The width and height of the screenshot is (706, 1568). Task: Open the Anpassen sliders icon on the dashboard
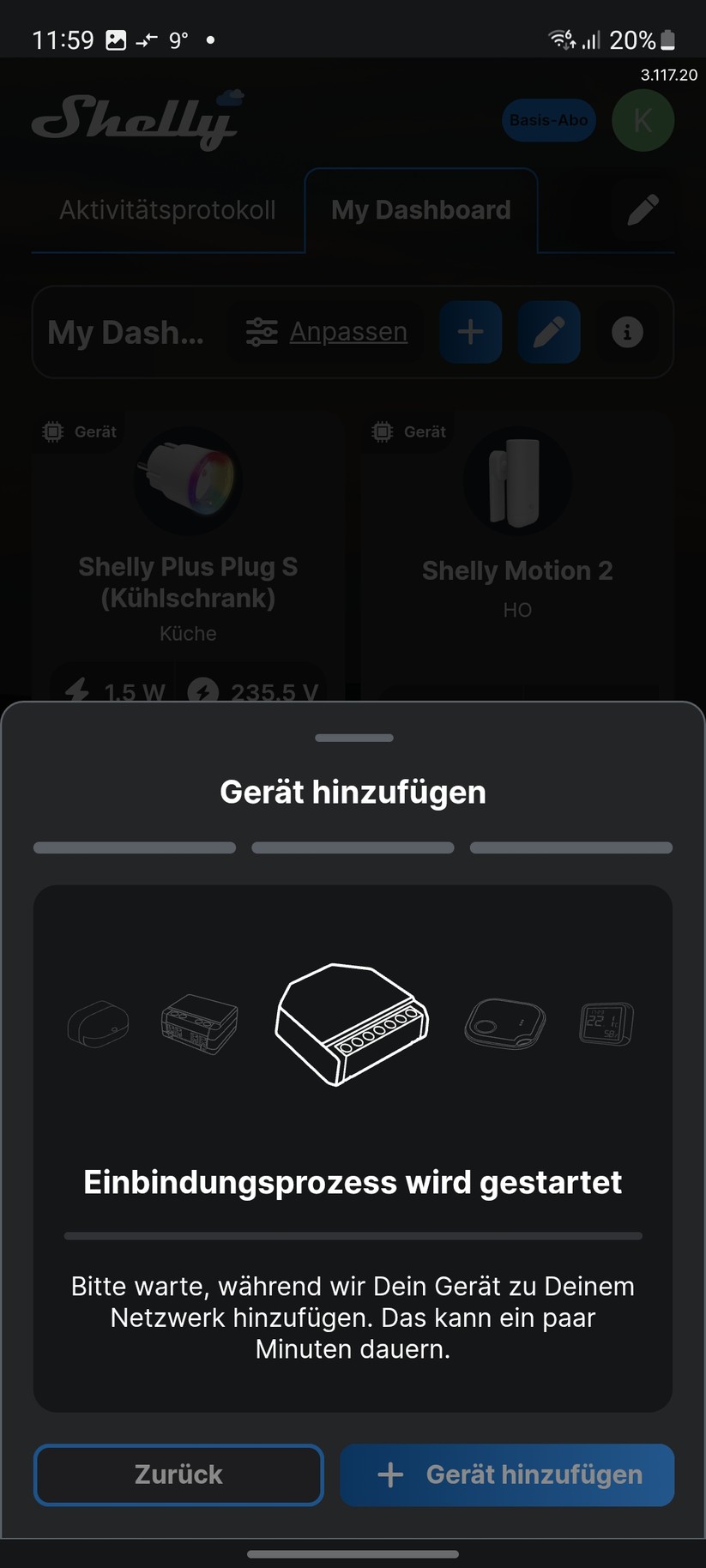coord(262,331)
